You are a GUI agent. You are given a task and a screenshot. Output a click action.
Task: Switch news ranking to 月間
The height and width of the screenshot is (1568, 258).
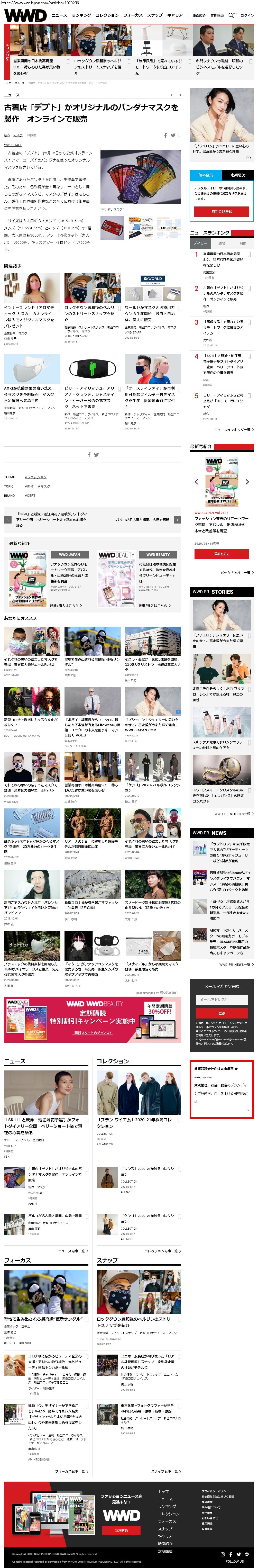(x=243, y=243)
